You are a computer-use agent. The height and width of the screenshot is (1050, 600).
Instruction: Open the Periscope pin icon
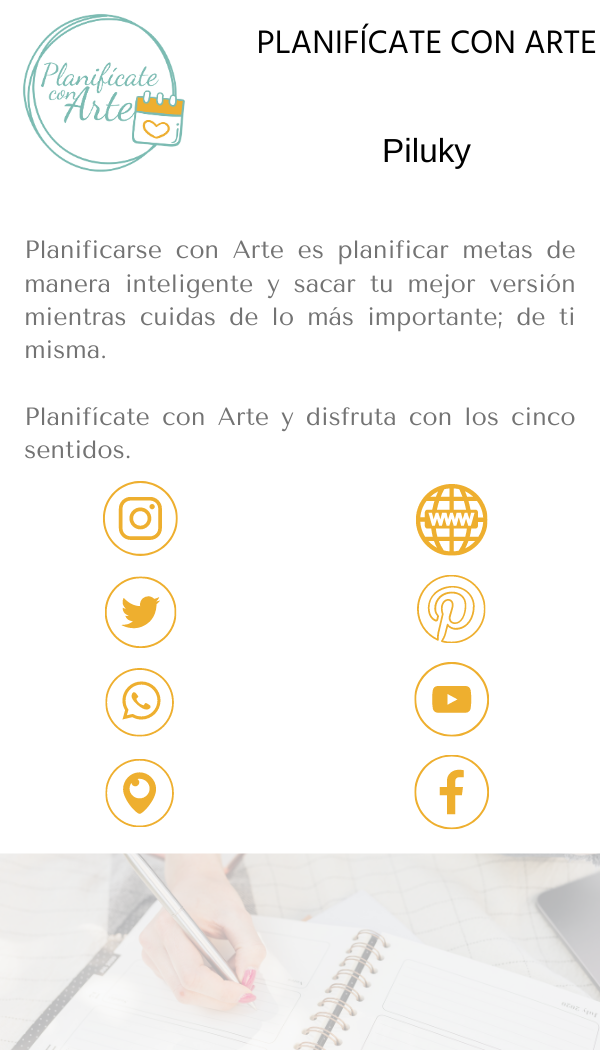point(140,792)
